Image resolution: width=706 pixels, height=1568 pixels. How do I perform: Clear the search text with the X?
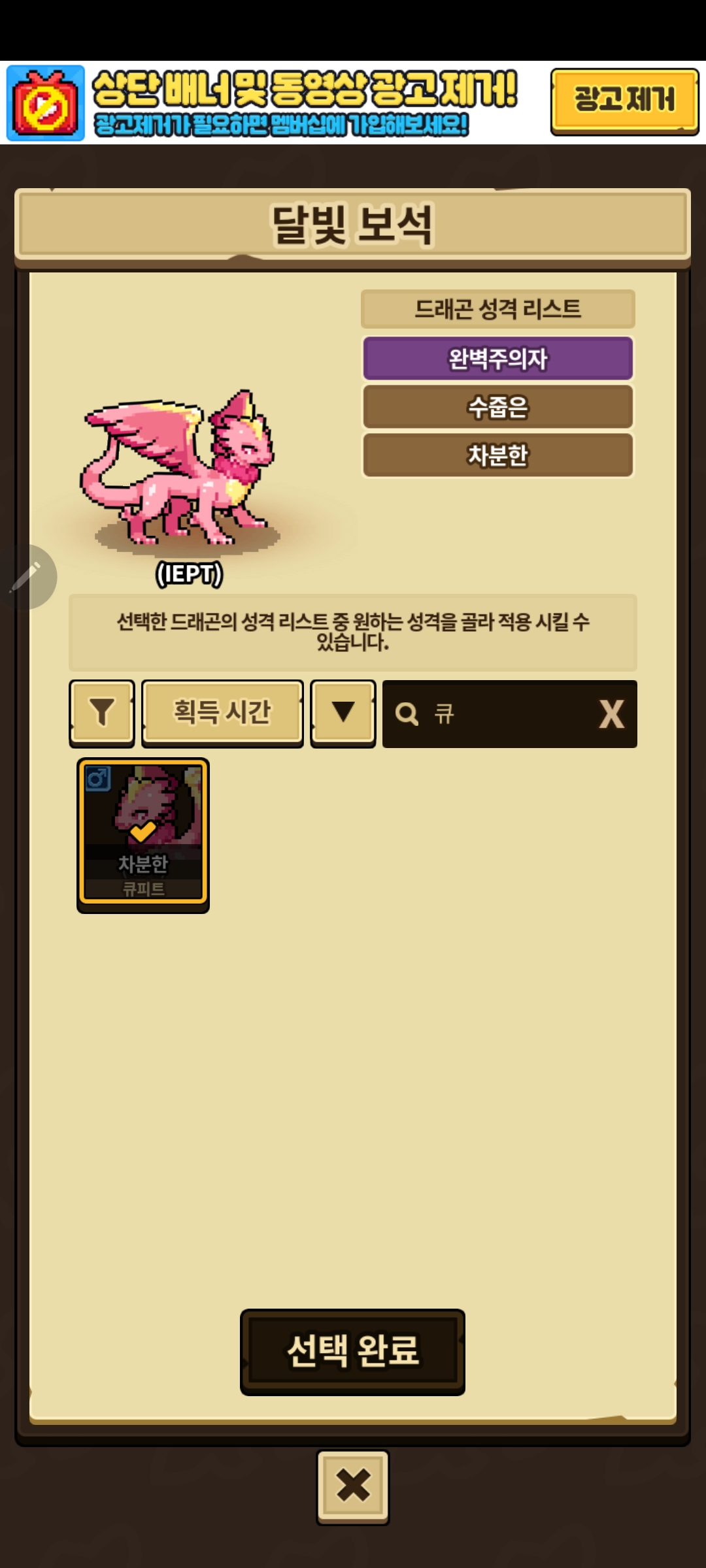click(612, 714)
